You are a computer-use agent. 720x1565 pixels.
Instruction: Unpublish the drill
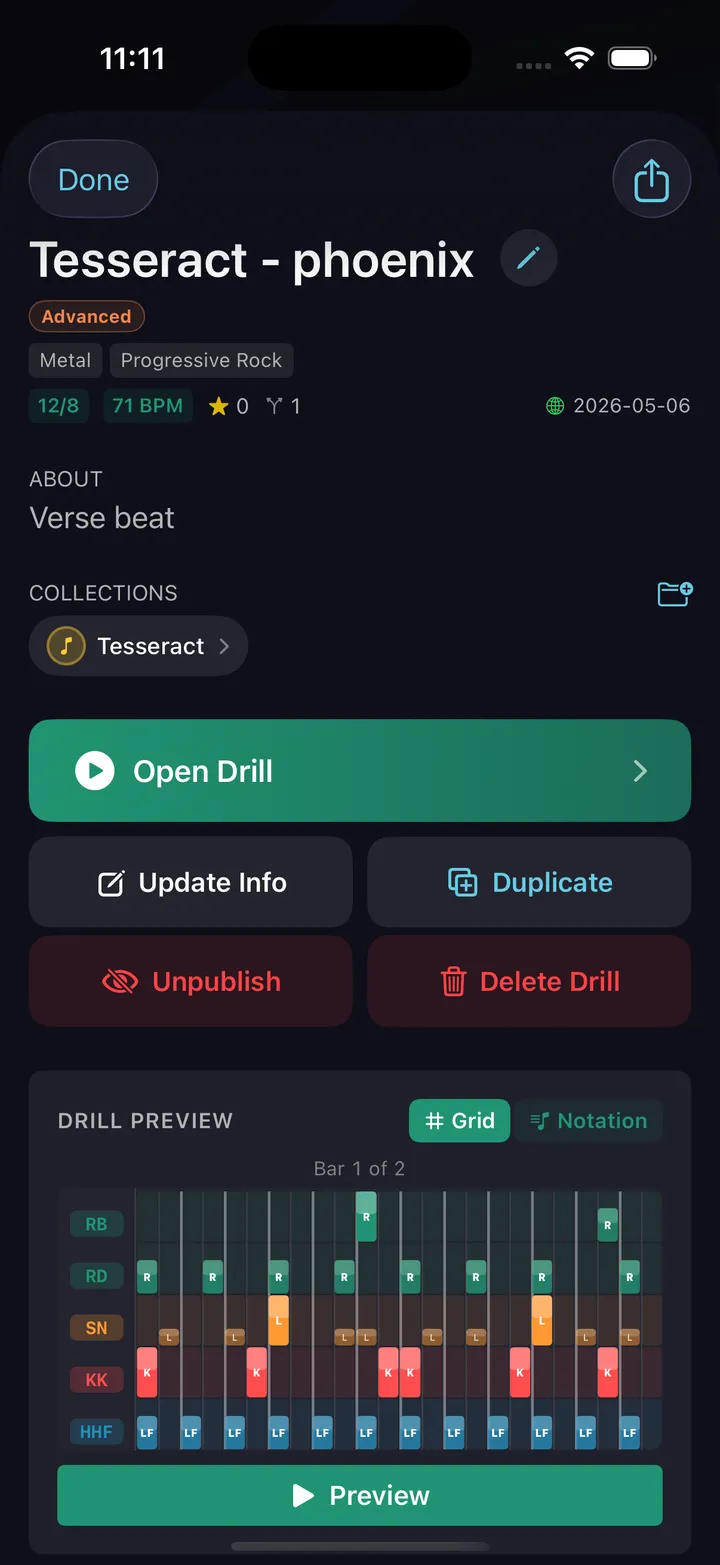click(x=191, y=981)
